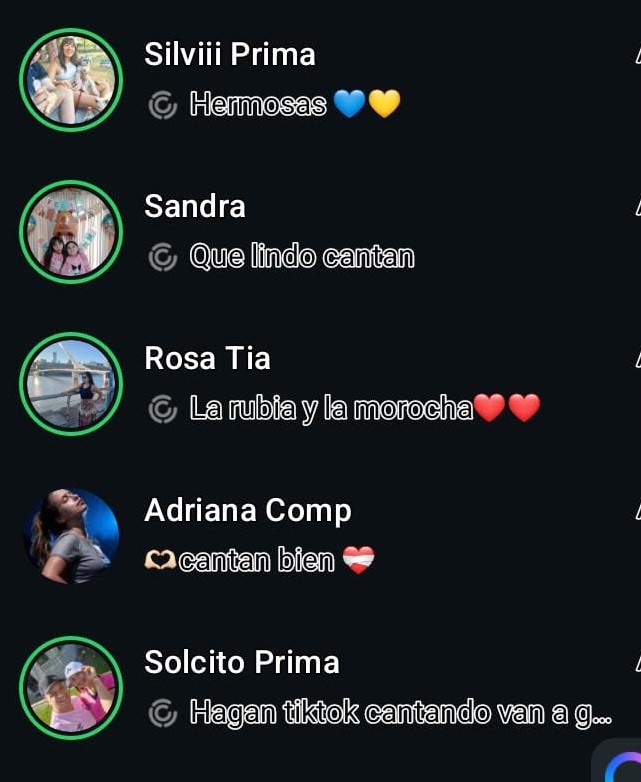This screenshot has width=641, height=782.
Task: View Sandra's status from her avatar
Action: 71,232
